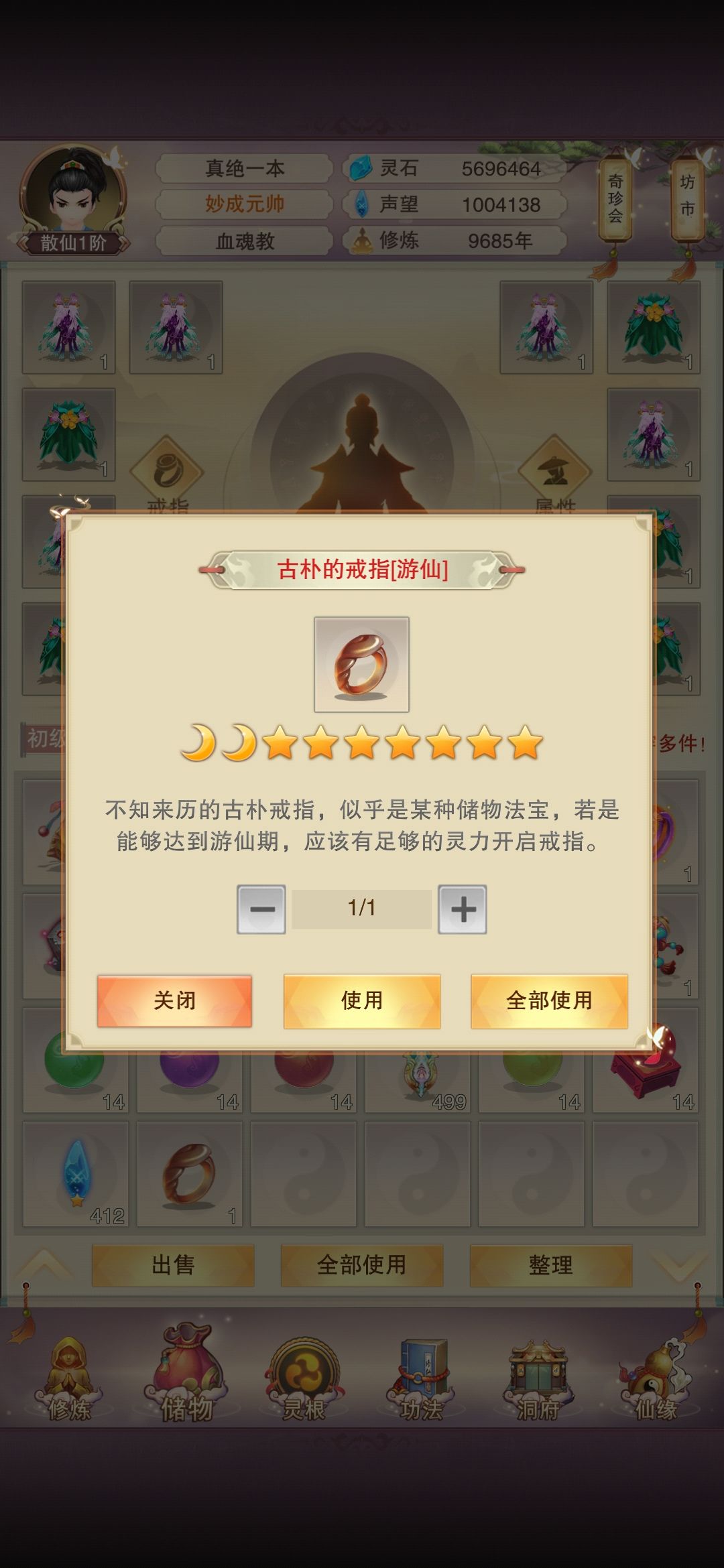
Task: Open the 奇珍会 lantern sign
Action: (615, 200)
